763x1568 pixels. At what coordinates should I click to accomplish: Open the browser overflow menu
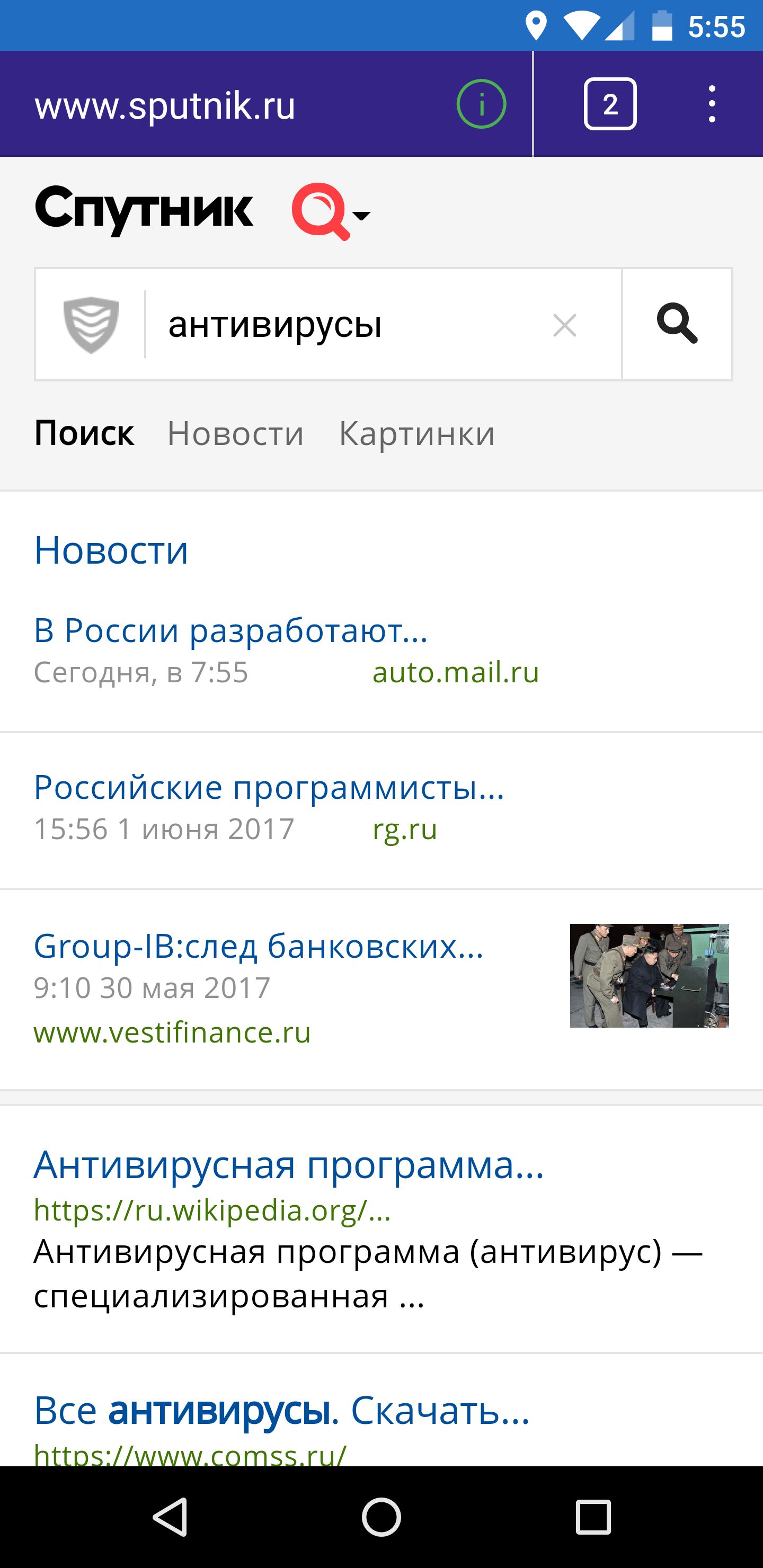point(711,104)
